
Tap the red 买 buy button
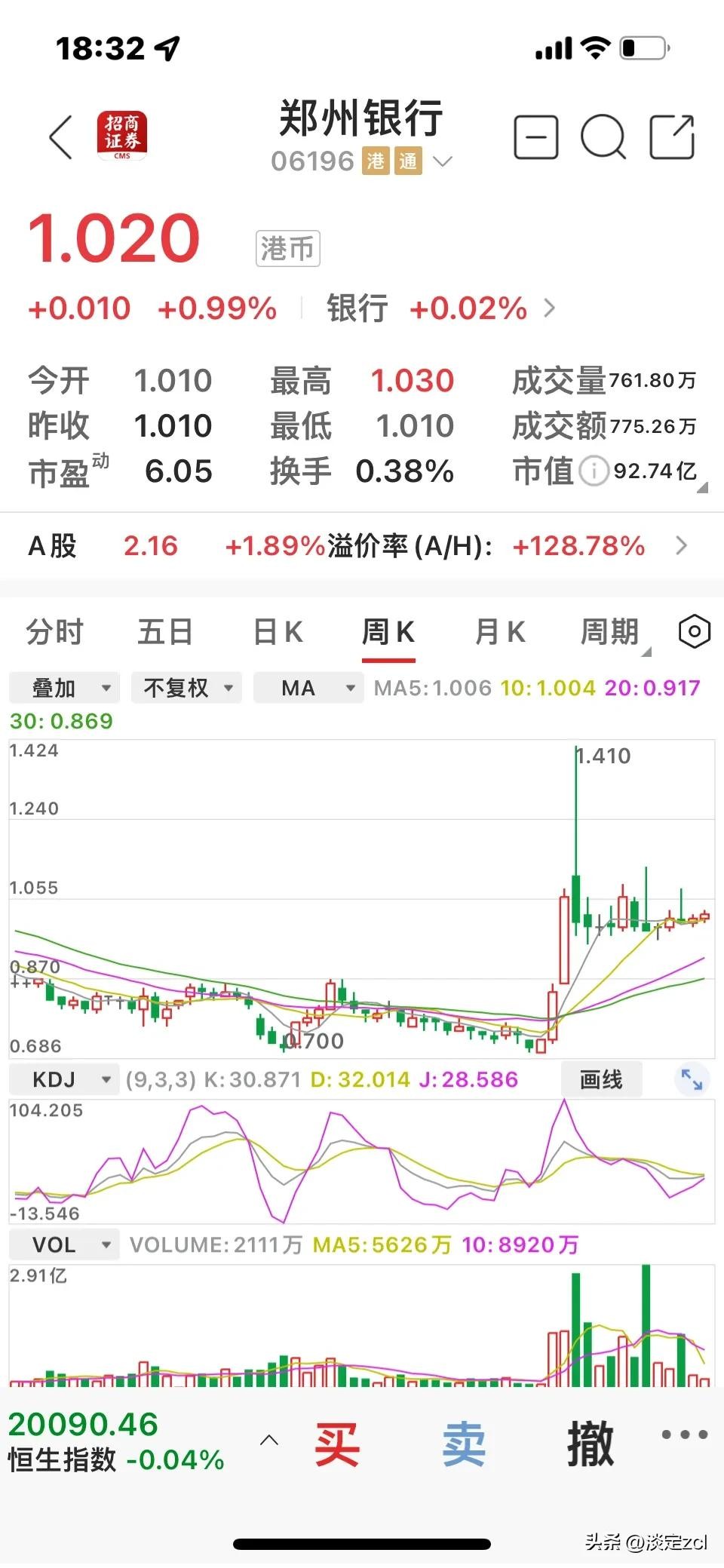click(x=337, y=1444)
